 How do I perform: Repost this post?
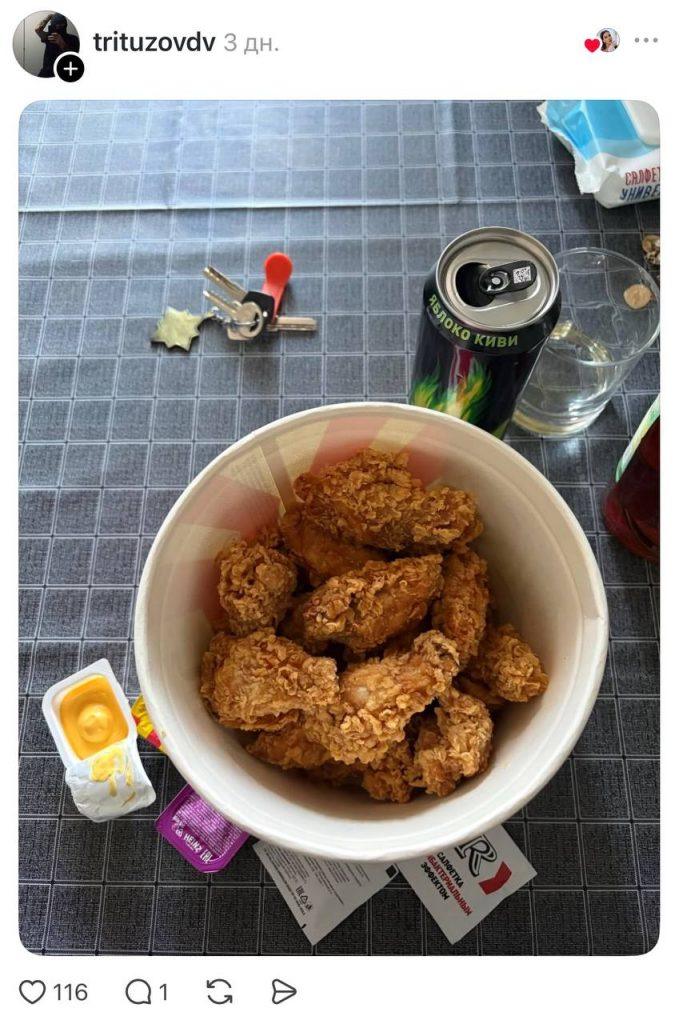219,991
